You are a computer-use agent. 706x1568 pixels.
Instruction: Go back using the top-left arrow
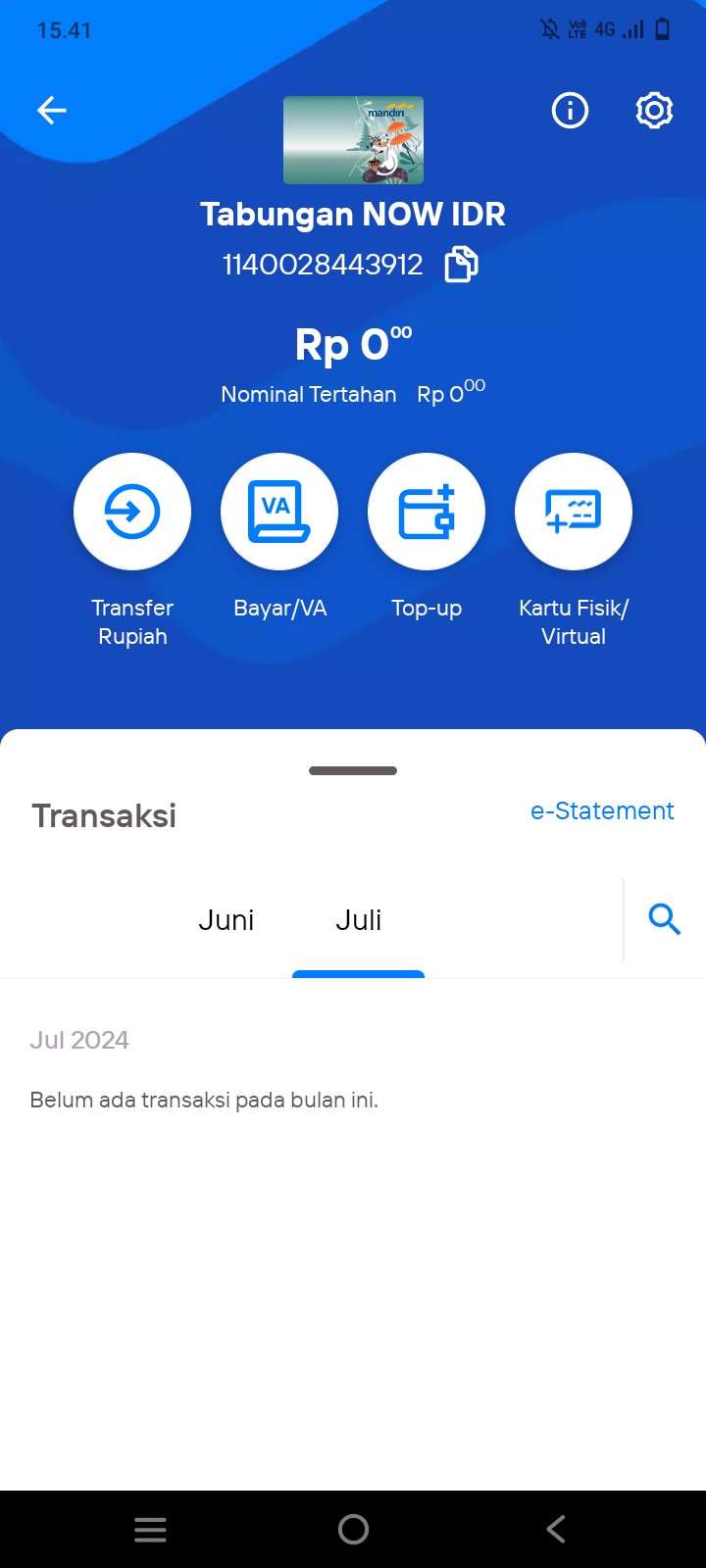coord(52,111)
